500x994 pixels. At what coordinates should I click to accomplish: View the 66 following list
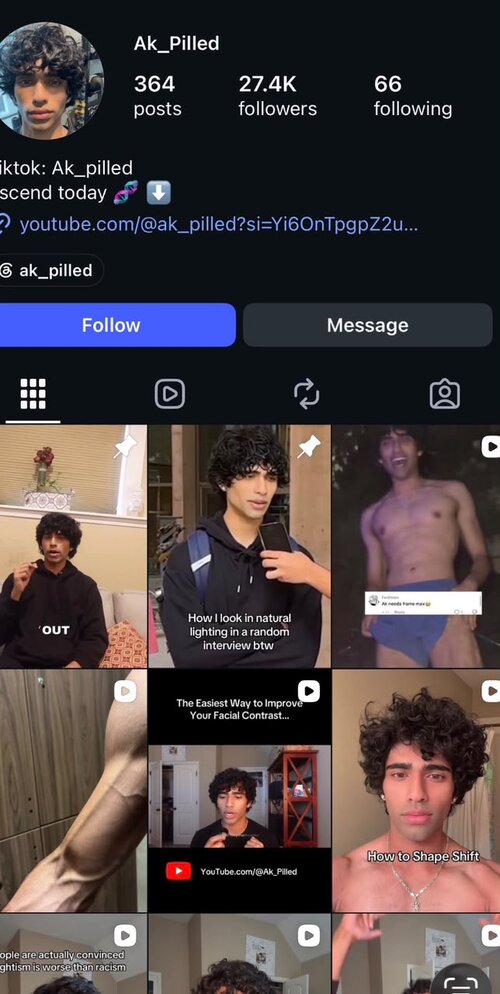coord(413,96)
